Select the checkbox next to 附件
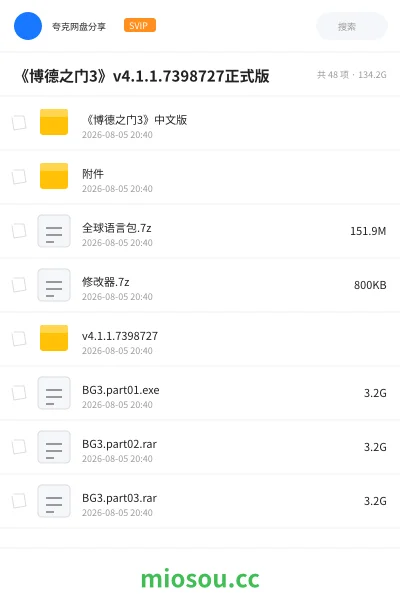 click(19, 177)
